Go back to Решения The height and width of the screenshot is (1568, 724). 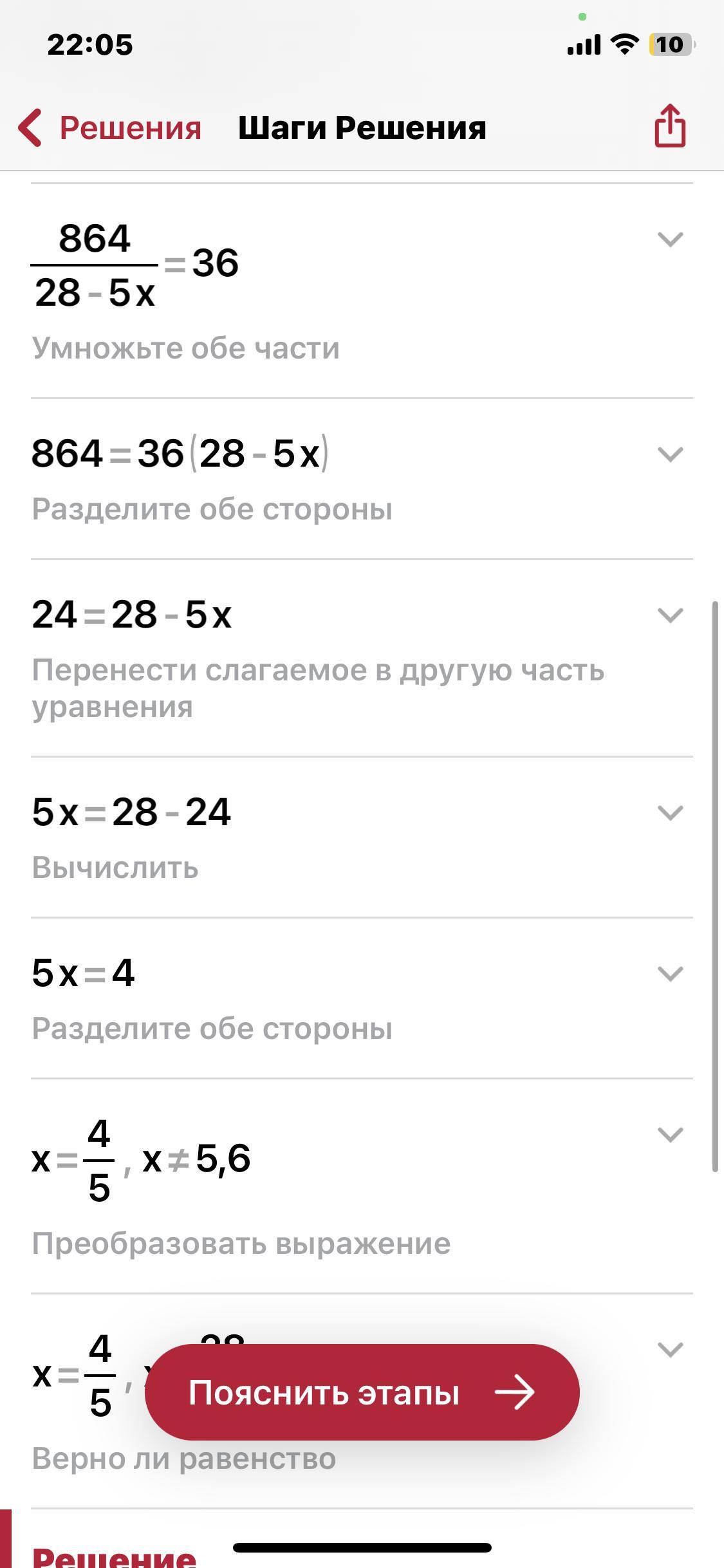coord(109,127)
